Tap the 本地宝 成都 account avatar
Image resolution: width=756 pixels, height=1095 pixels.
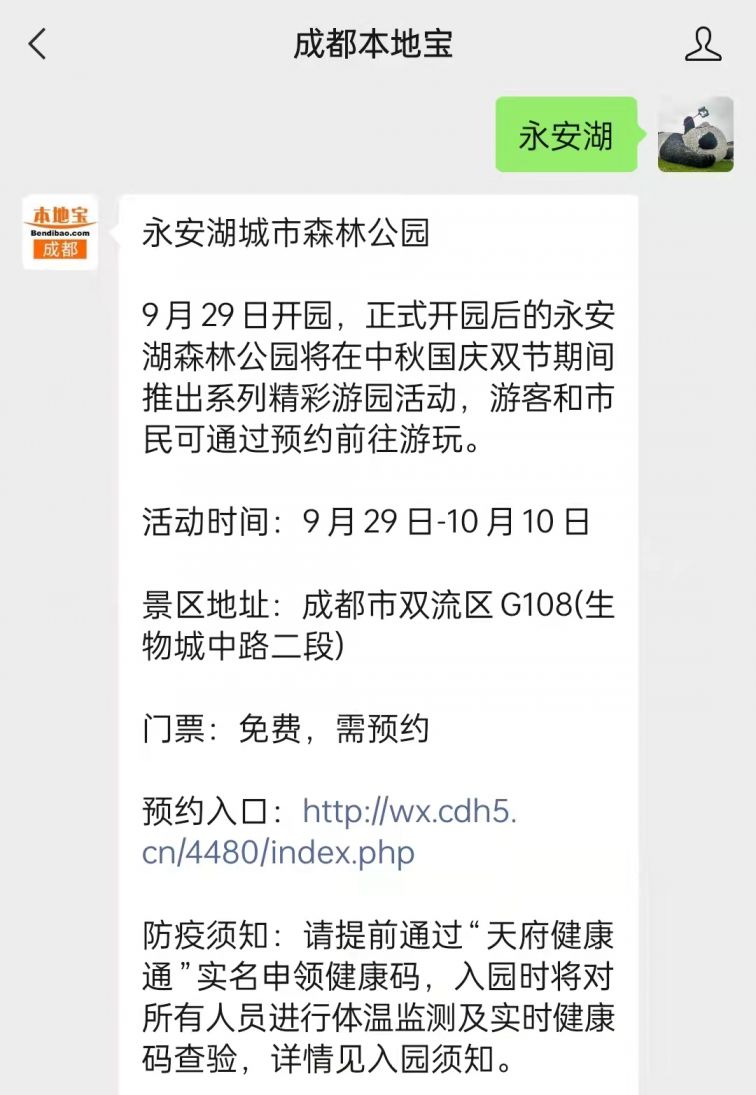pos(60,232)
